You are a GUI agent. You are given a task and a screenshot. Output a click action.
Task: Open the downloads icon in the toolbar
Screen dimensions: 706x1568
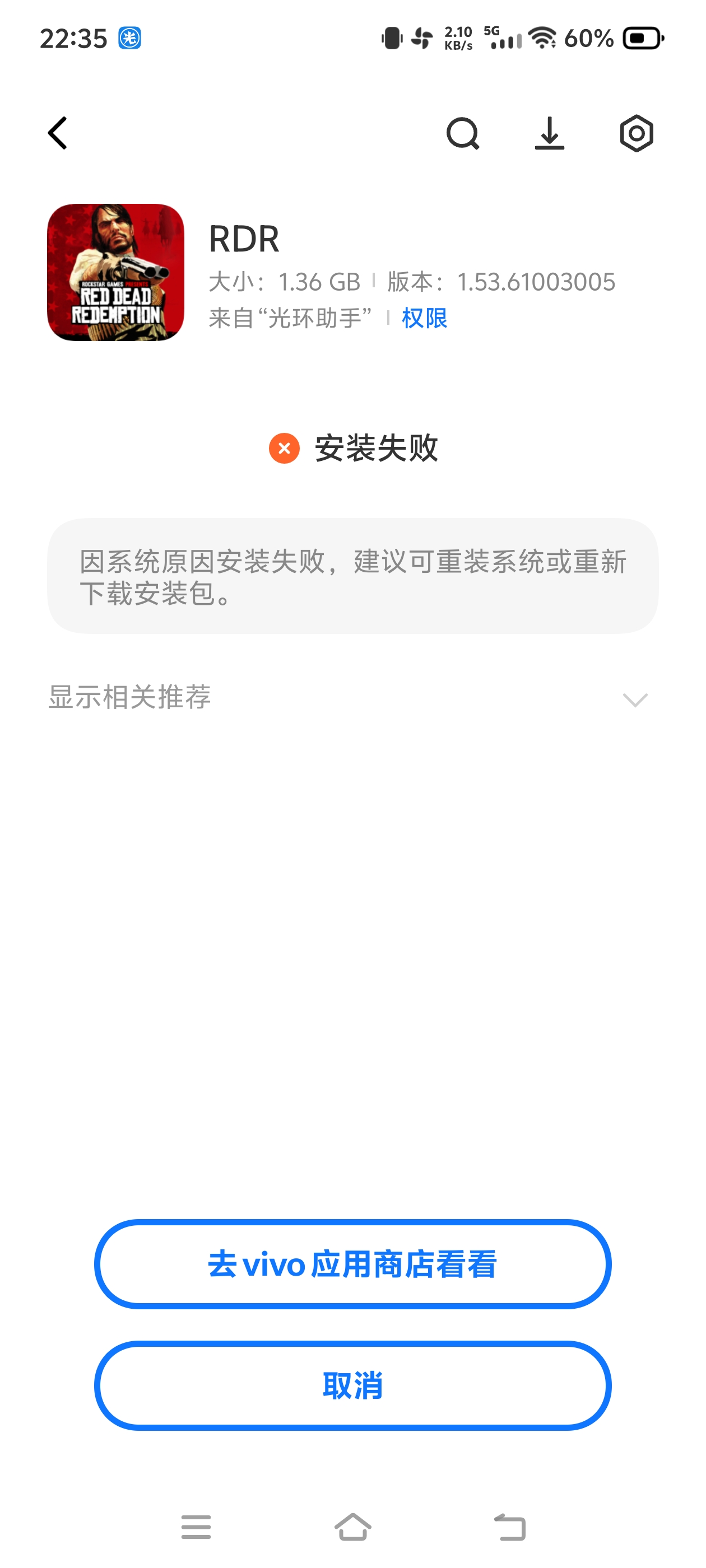pyautogui.click(x=550, y=133)
